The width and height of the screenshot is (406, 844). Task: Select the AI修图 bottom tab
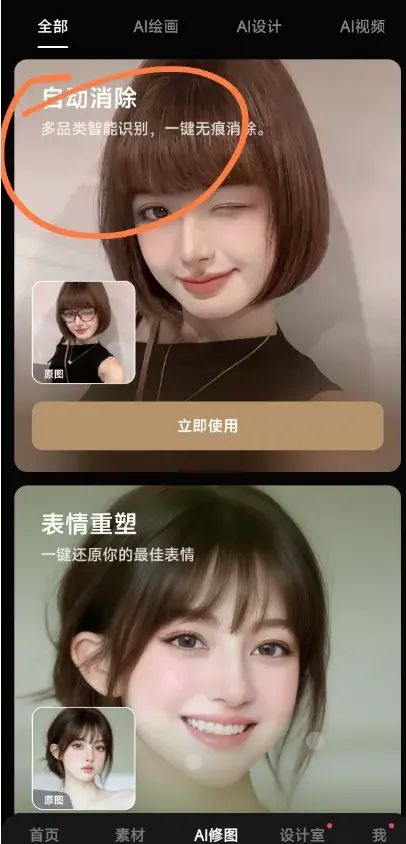[x=216, y=835]
